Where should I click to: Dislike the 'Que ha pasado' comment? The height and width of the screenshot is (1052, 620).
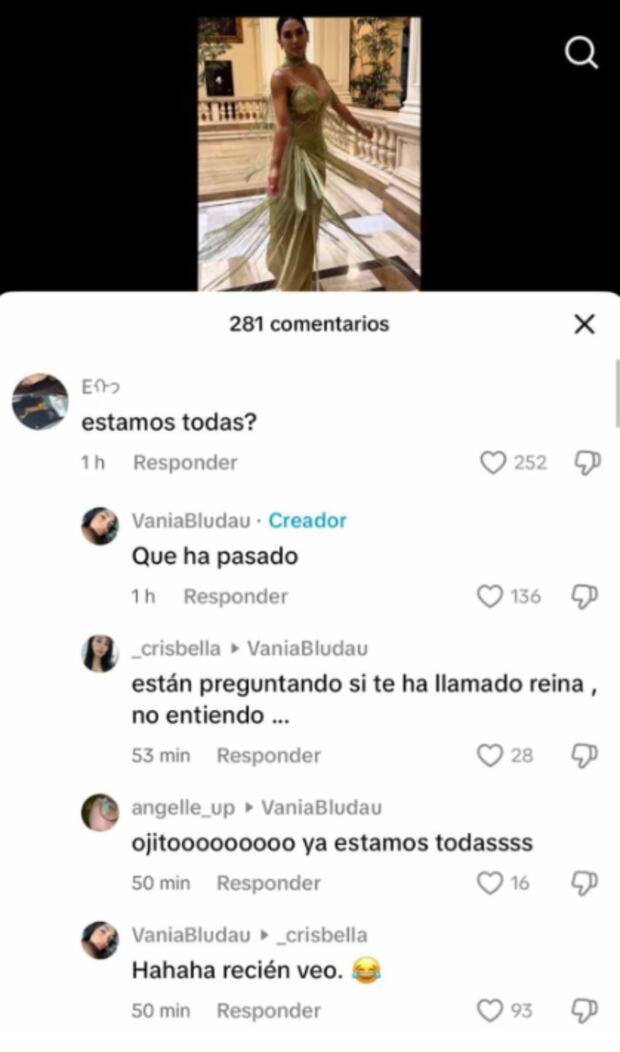pyautogui.click(x=585, y=596)
